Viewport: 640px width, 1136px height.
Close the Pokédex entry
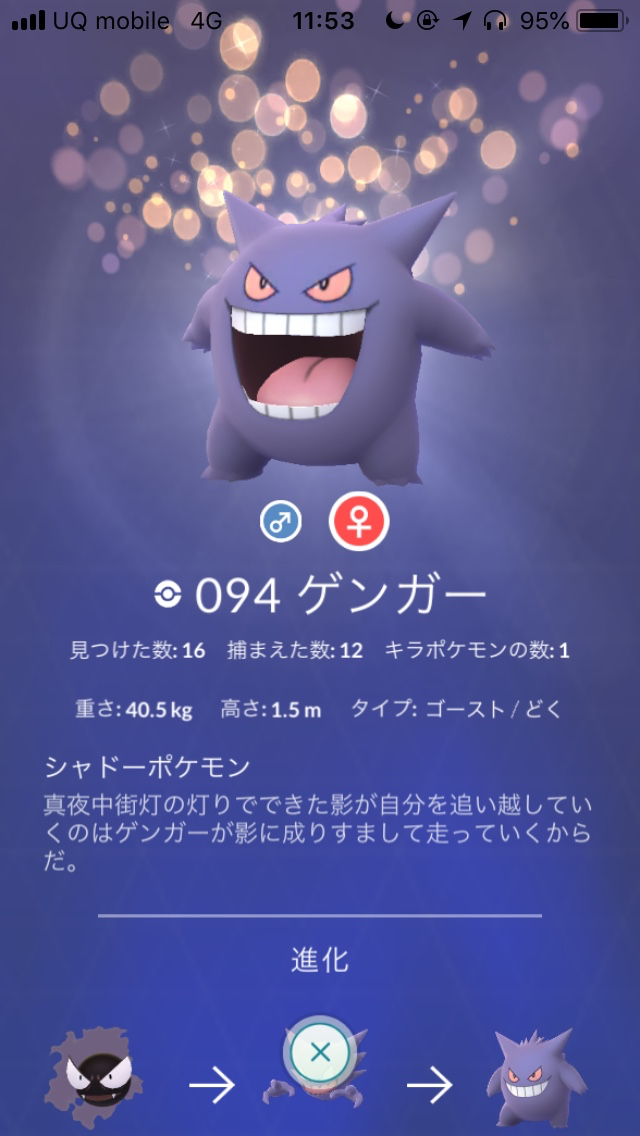320,1052
